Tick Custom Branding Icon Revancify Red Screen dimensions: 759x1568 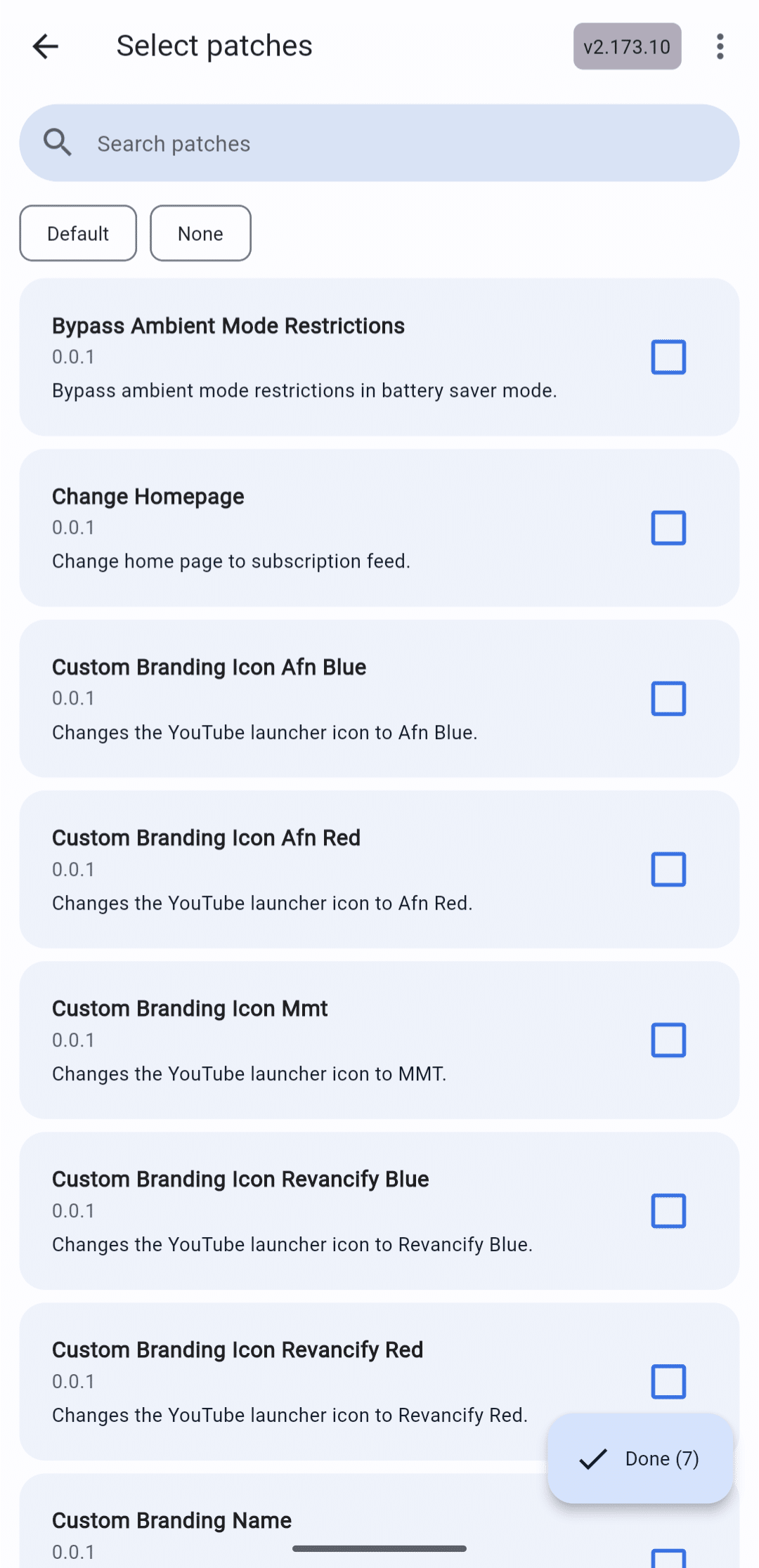pyautogui.click(x=668, y=1381)
